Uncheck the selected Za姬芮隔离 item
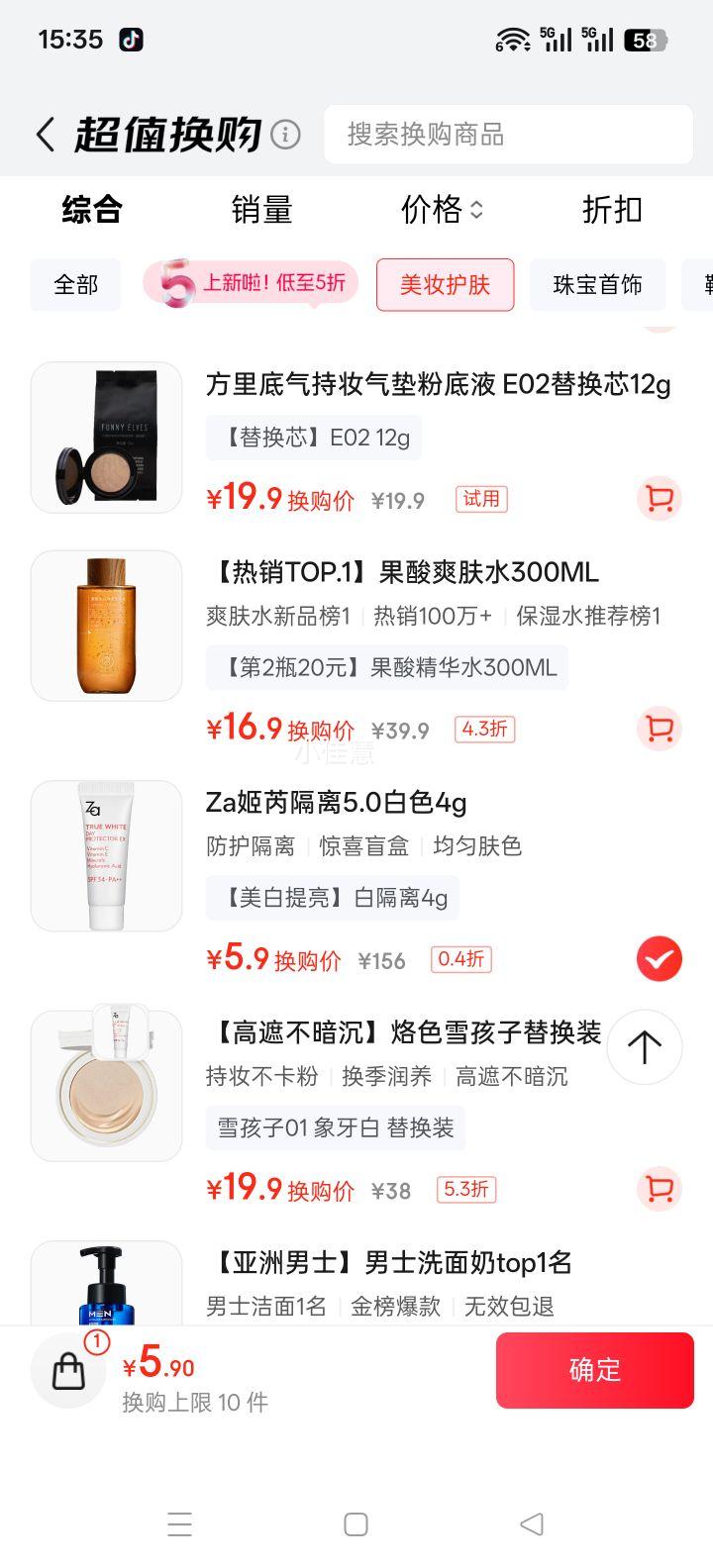Viewport: 713px width, 1568px height. [x=659, y=959]
